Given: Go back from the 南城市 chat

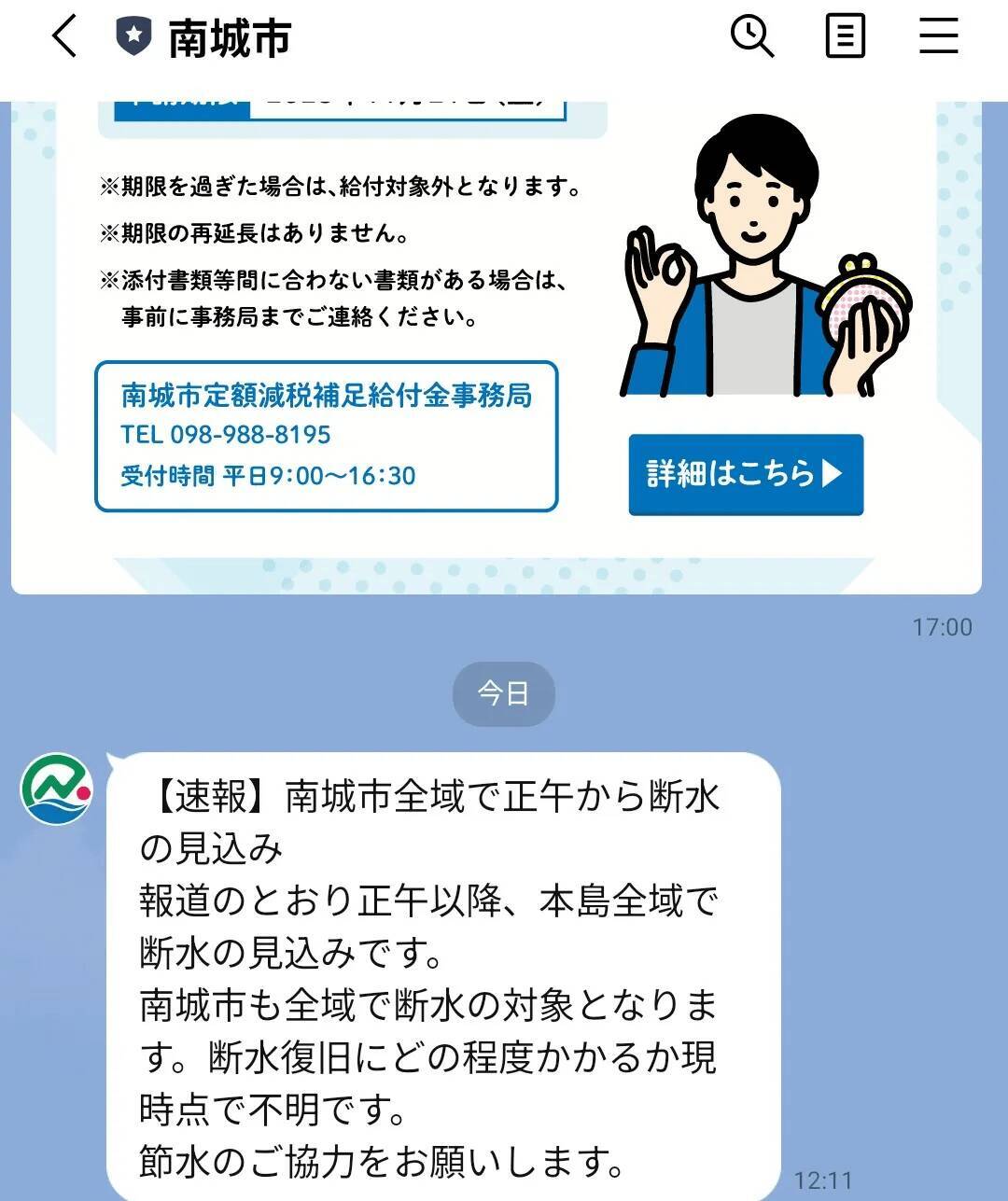Looking at the screenshot, I should coord(63,38).
